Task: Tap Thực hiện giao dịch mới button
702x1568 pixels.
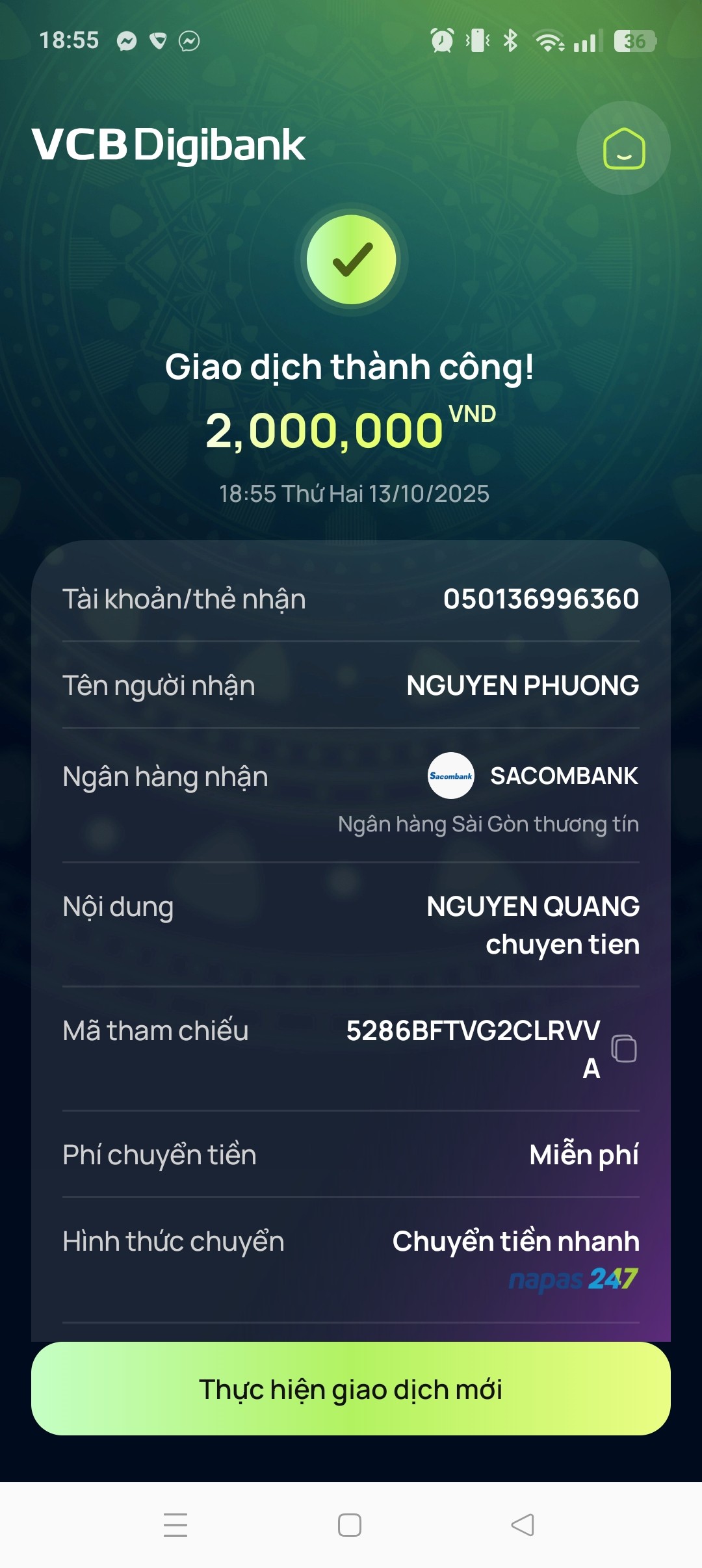Action: pyautogui.click(x=351, y=1389)
